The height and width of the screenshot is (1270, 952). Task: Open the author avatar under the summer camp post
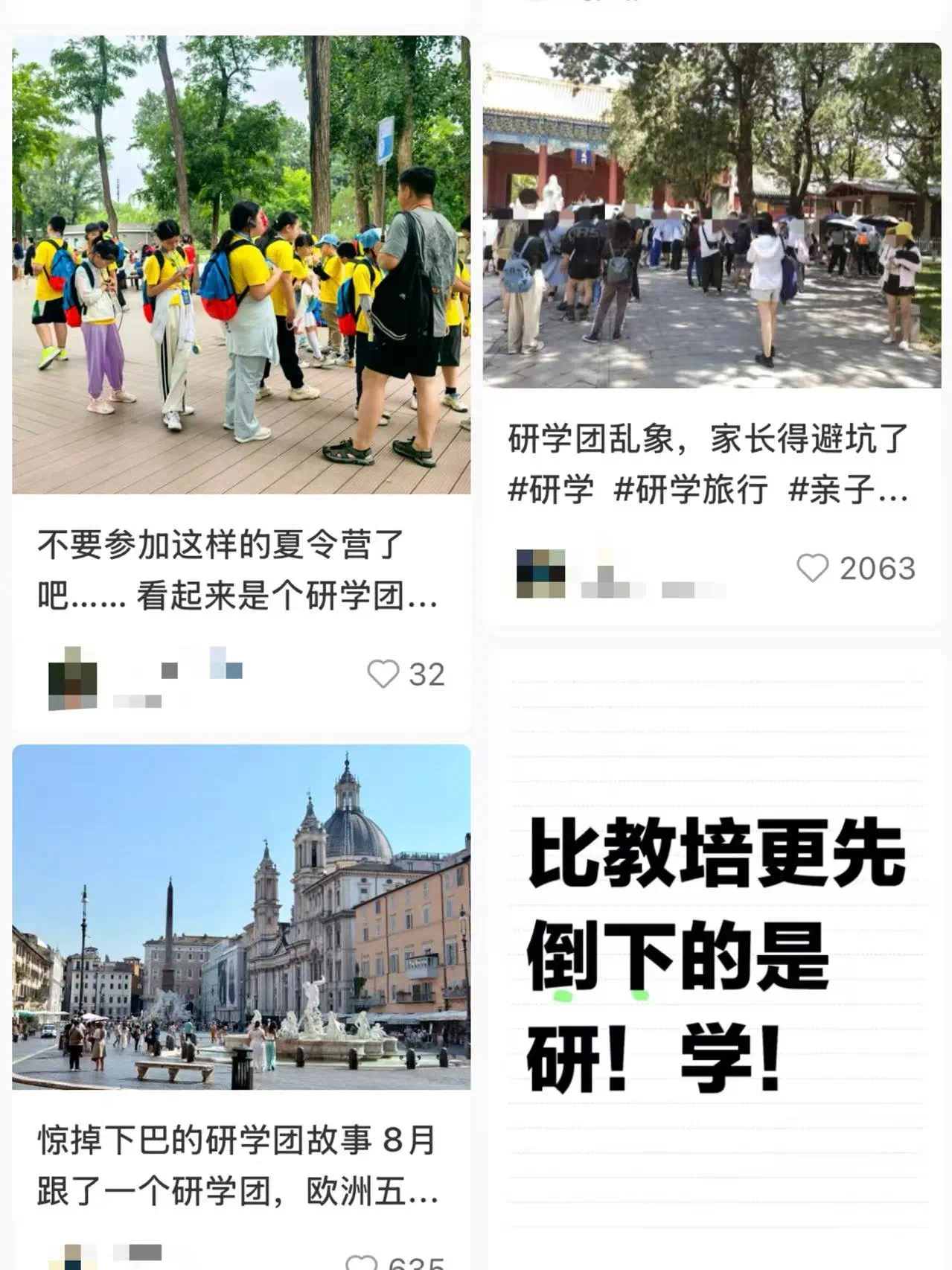coord(72,677)
